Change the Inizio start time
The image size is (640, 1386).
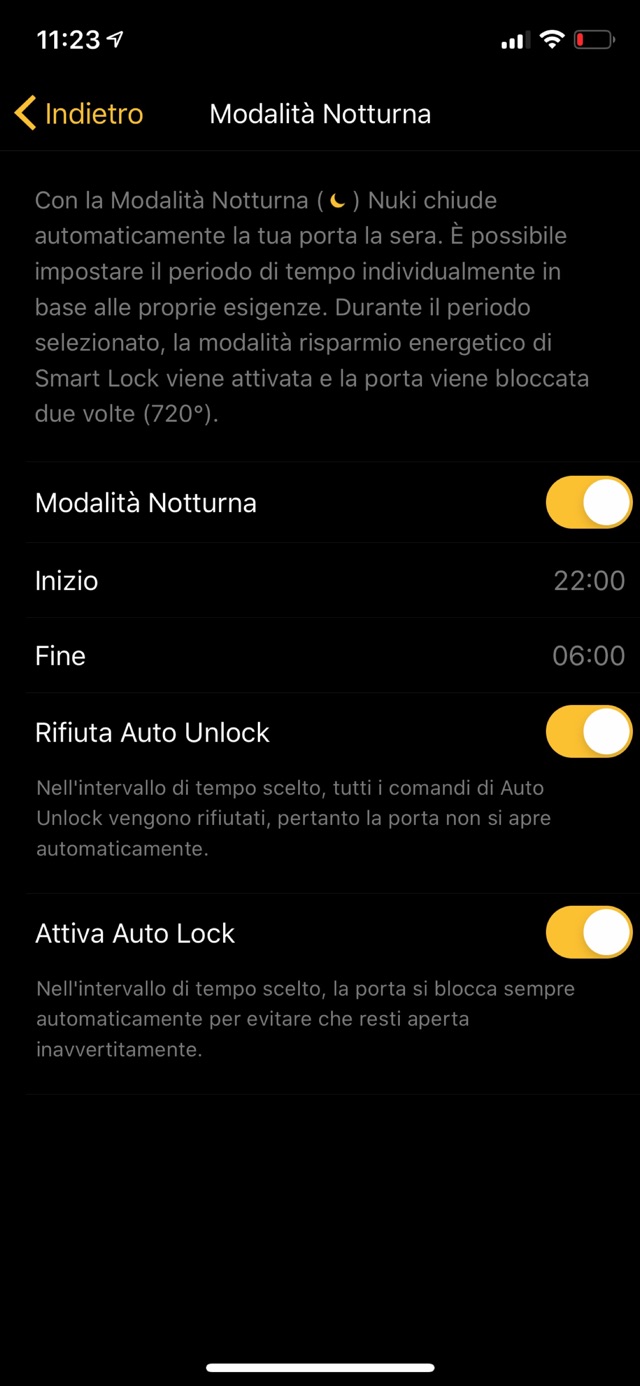click(588, 581)
